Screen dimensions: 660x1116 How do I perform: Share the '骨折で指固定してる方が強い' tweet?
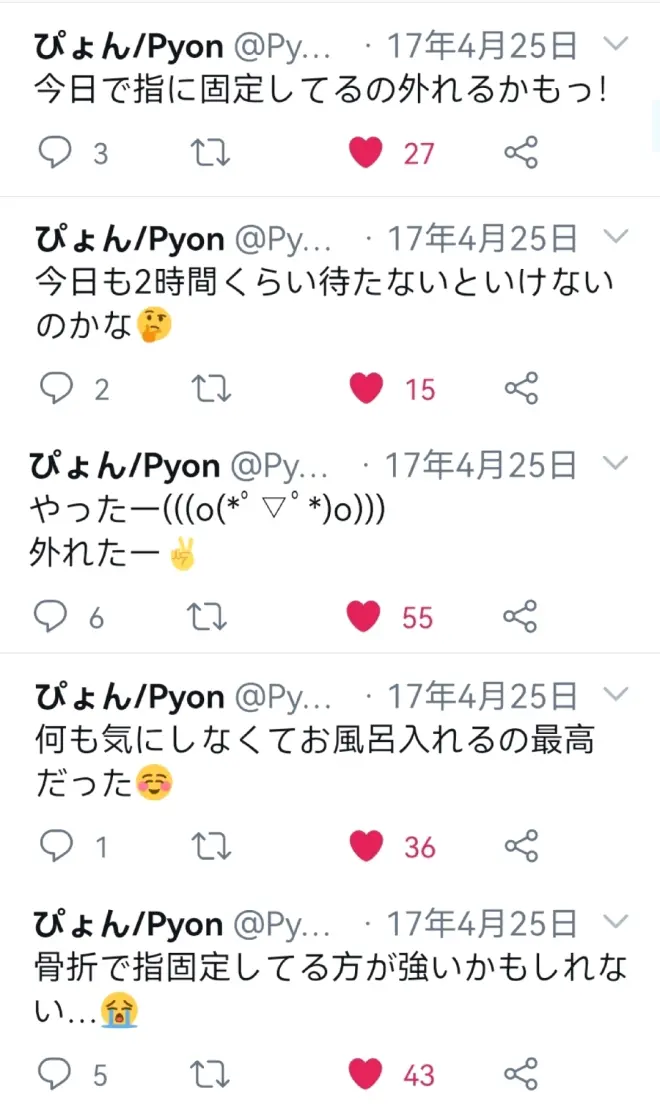coord(521,1074)
